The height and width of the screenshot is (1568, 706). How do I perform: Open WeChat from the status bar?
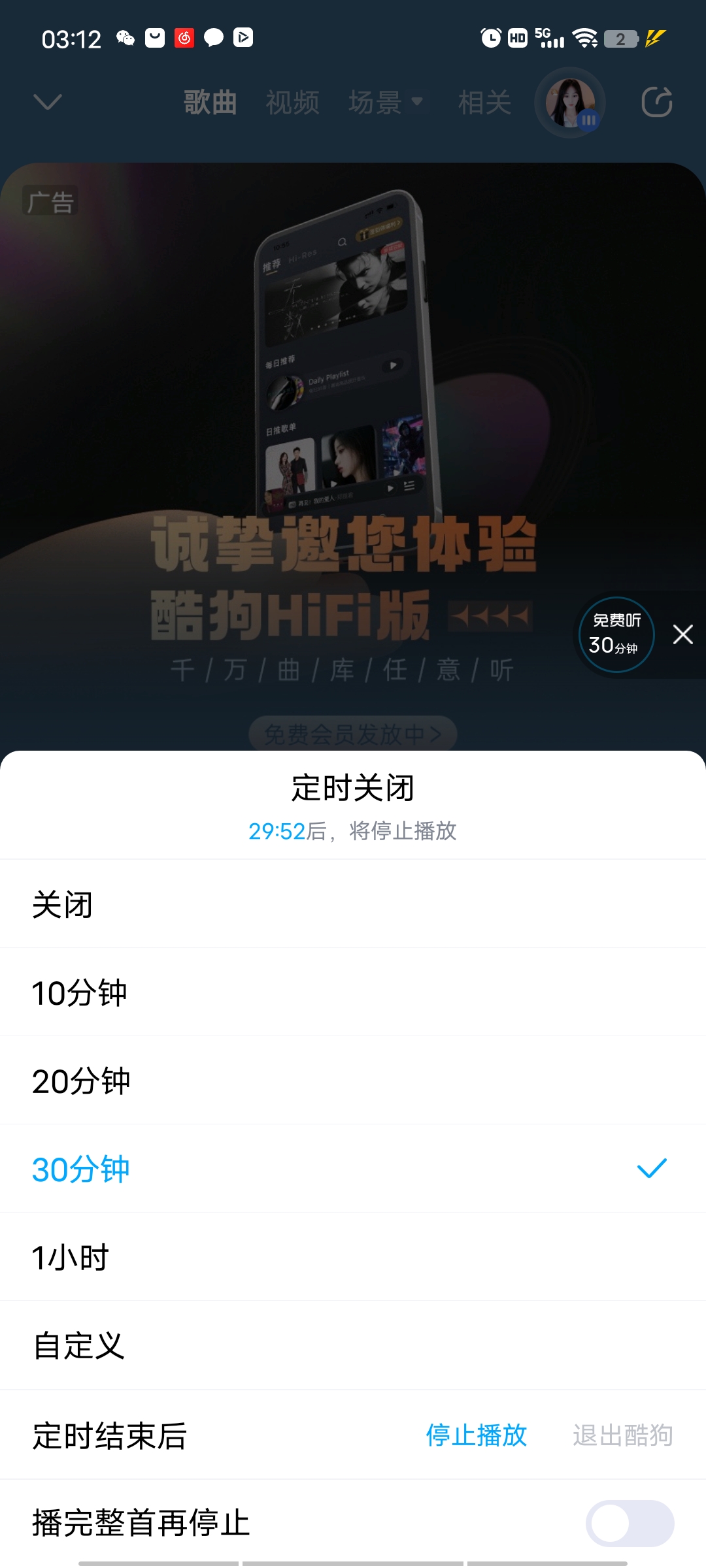coord(125,37)
